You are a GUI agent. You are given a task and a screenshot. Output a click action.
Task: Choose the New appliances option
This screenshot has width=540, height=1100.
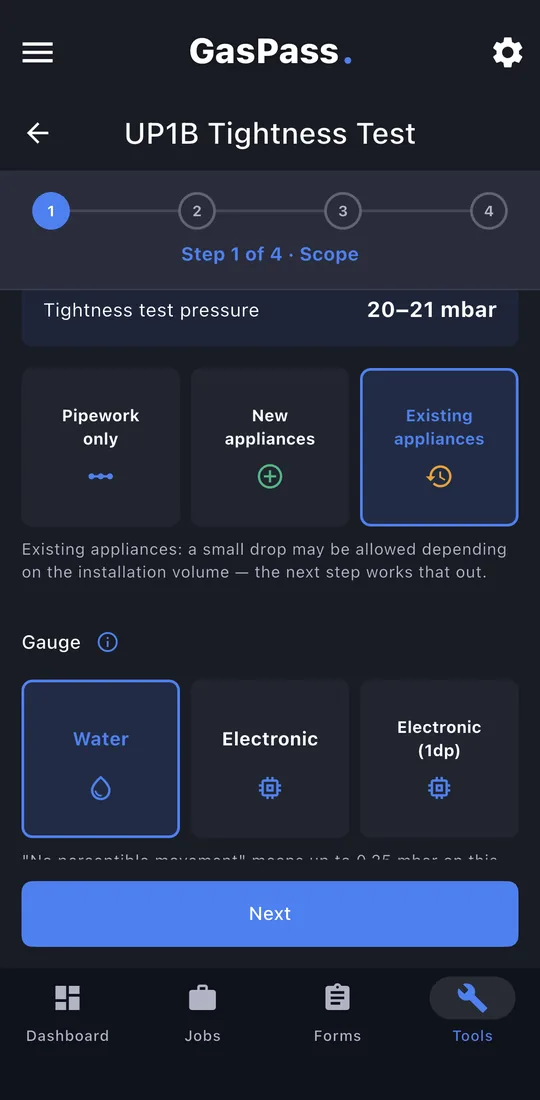pyautogui.click(x=270, y=447)
